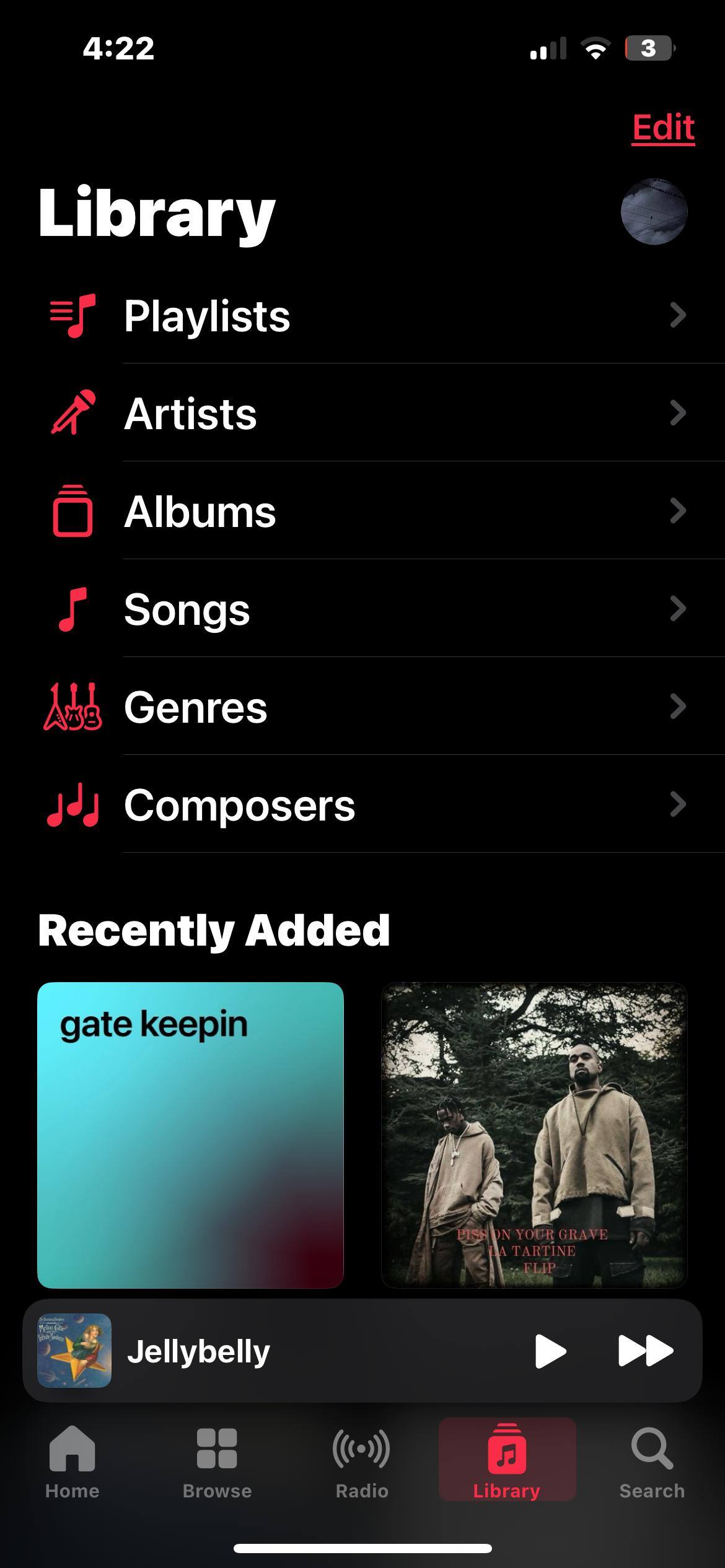Image resolution: width=725 pixels, height=1568 pixels.
Task: Open the Piss On Your Grave album
Action: click(x=534, y=1135)
